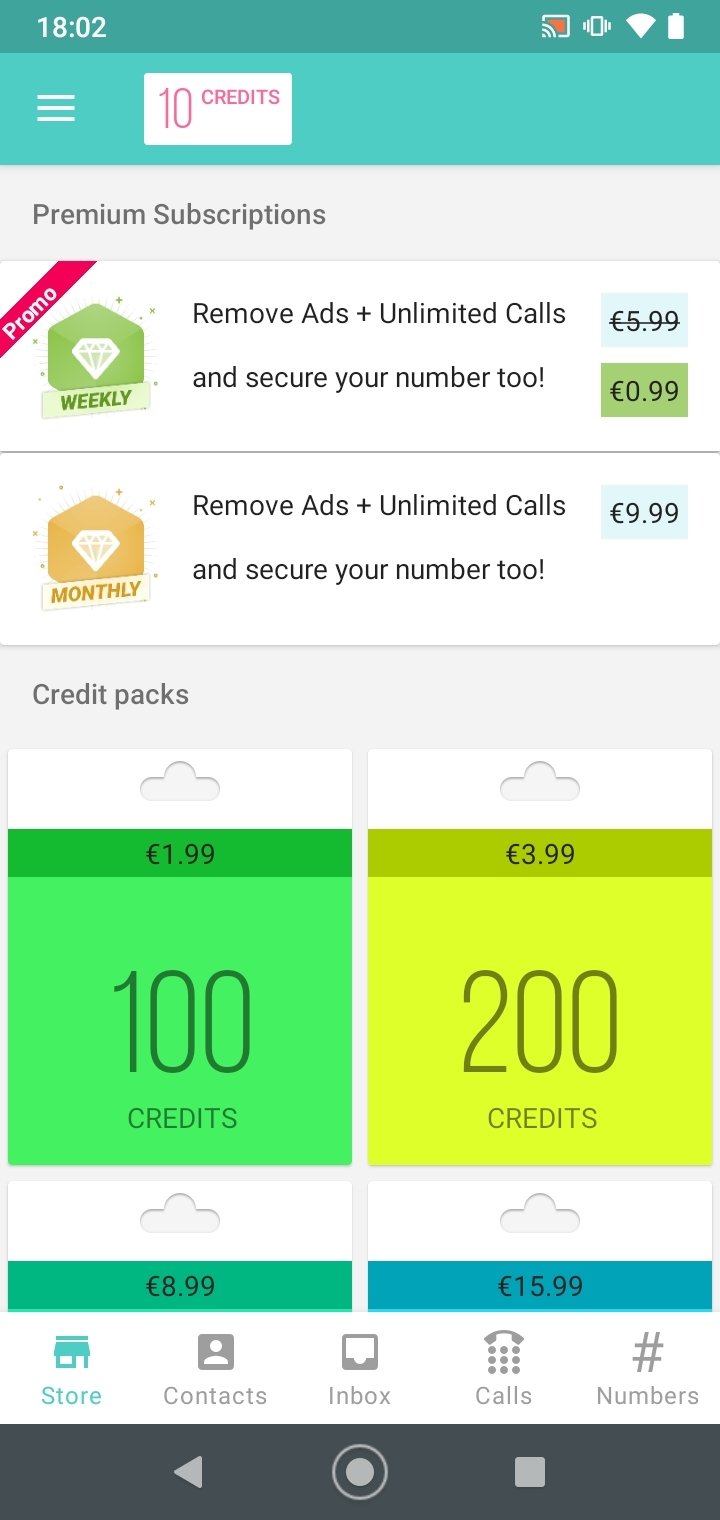This screenshot has width=720, height=1520.
Task: Choose the Monthly €9.99 subscription
Action: pyautogui.click(x=360, y=549)
